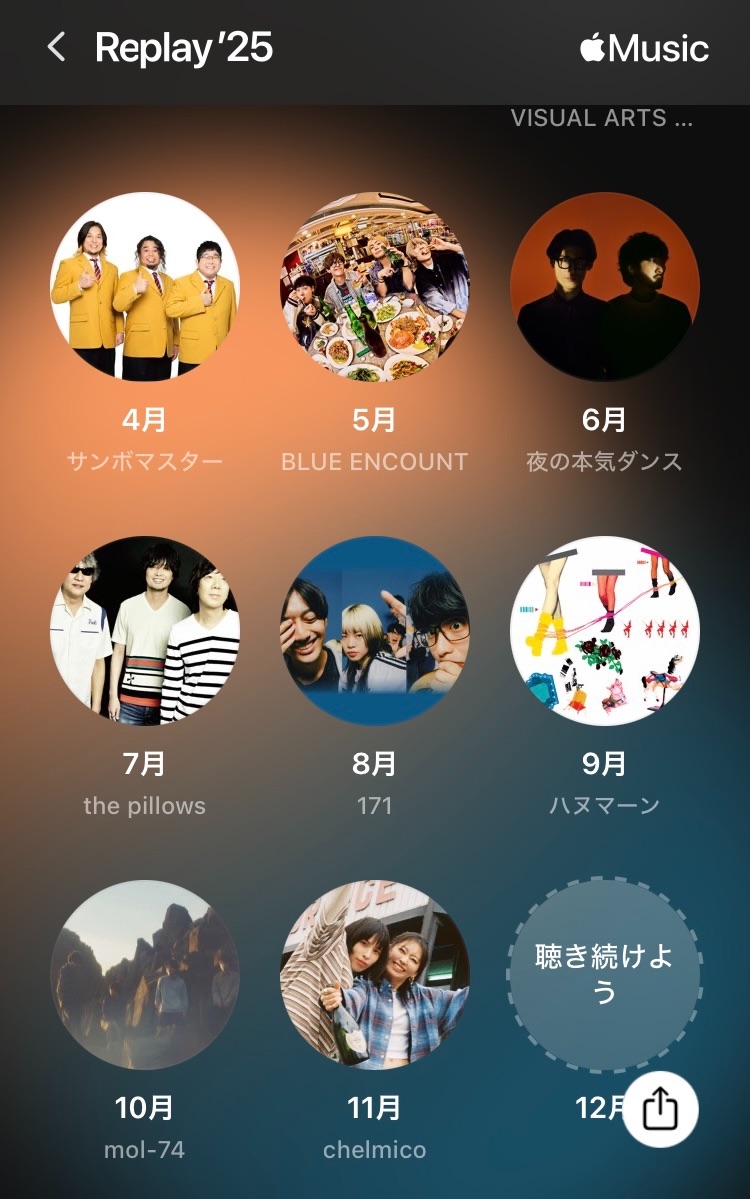Open April's top artist サンボマスター
Image resolution: width=750 pixels, height=1199 pixels.
pos(144,286)
